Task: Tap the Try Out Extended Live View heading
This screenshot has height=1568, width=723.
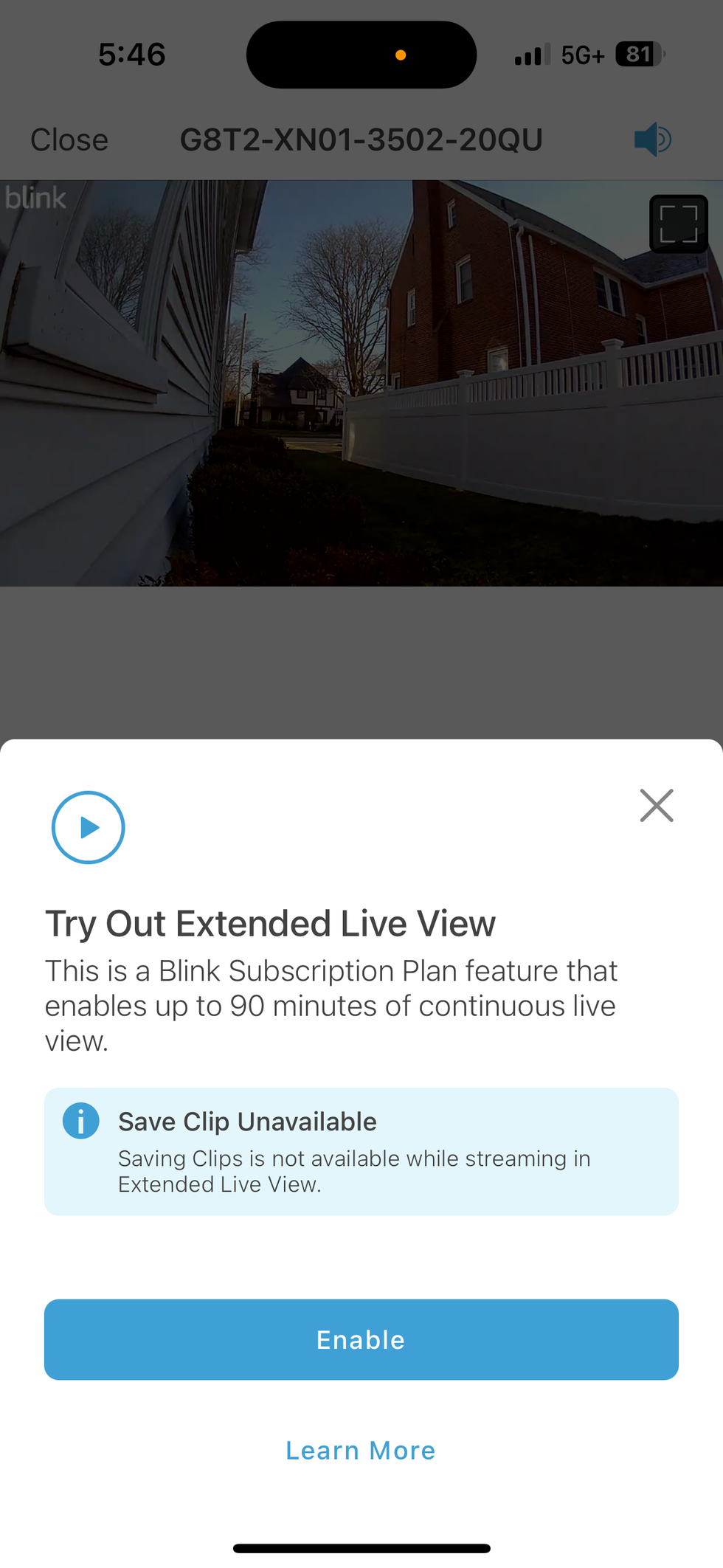Action: (x=271, y=922)
